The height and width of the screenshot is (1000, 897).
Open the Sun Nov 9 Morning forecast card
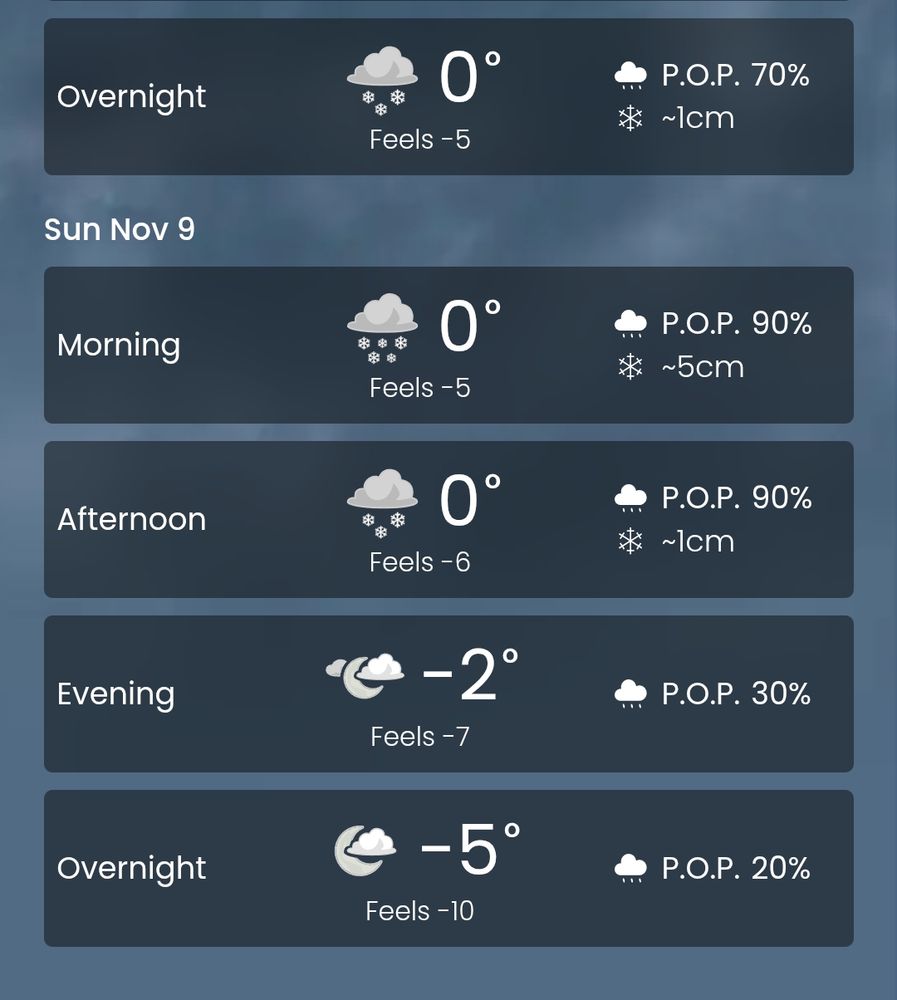tap(448, 345)
